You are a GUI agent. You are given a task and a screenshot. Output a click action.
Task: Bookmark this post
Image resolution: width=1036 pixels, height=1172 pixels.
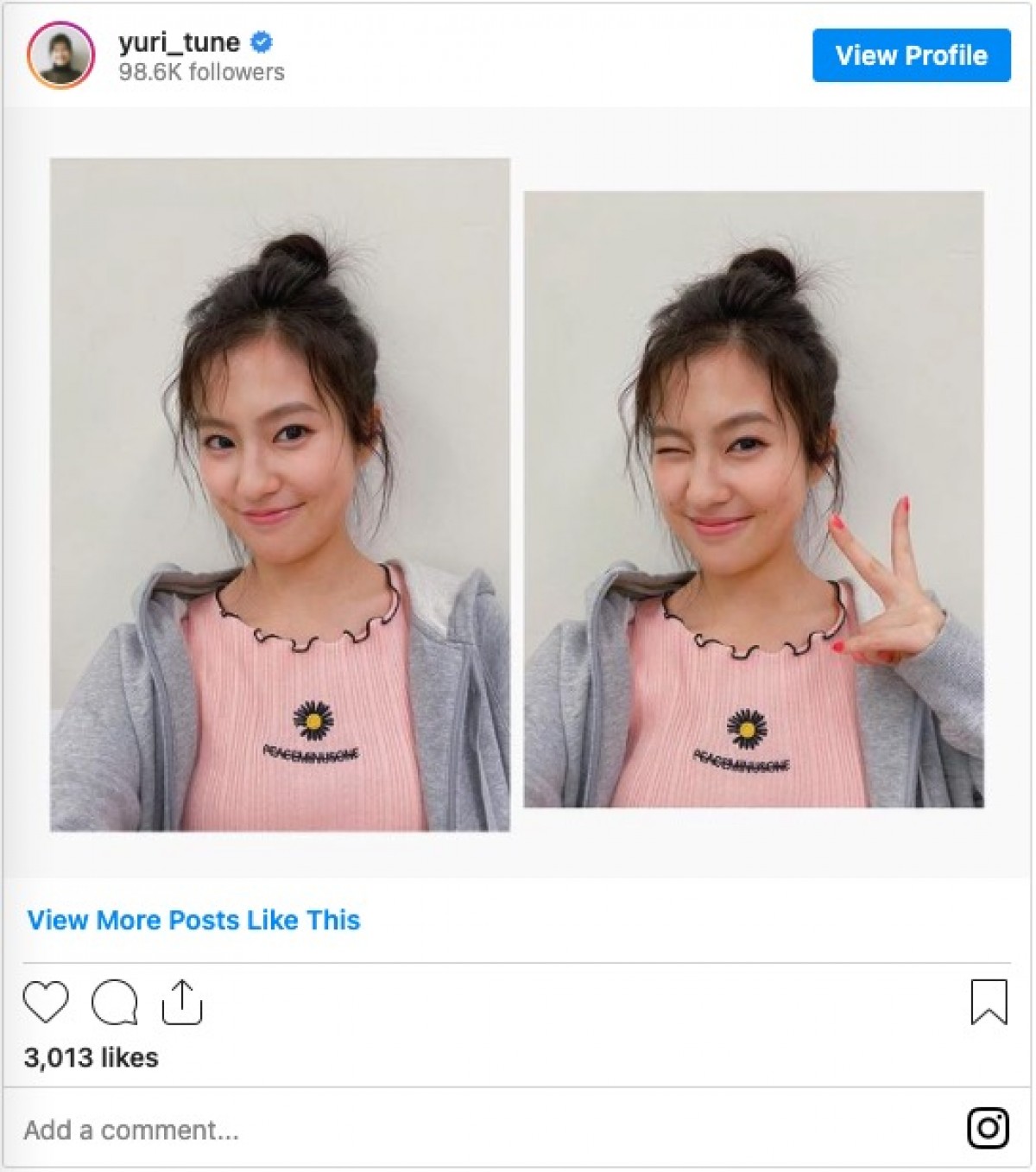pyautogui.click(x=989, y=1002)
